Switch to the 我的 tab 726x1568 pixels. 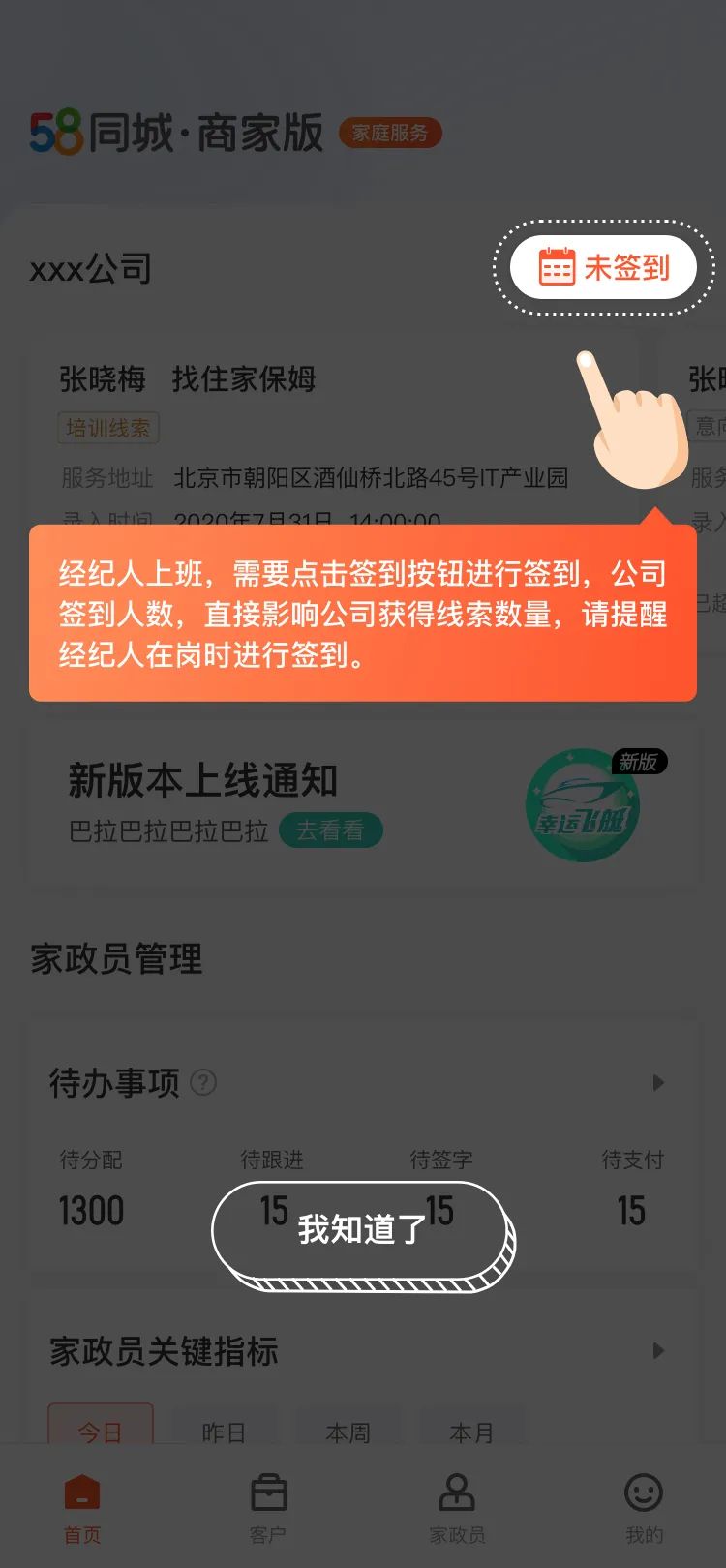click(x=644, y=1509)
